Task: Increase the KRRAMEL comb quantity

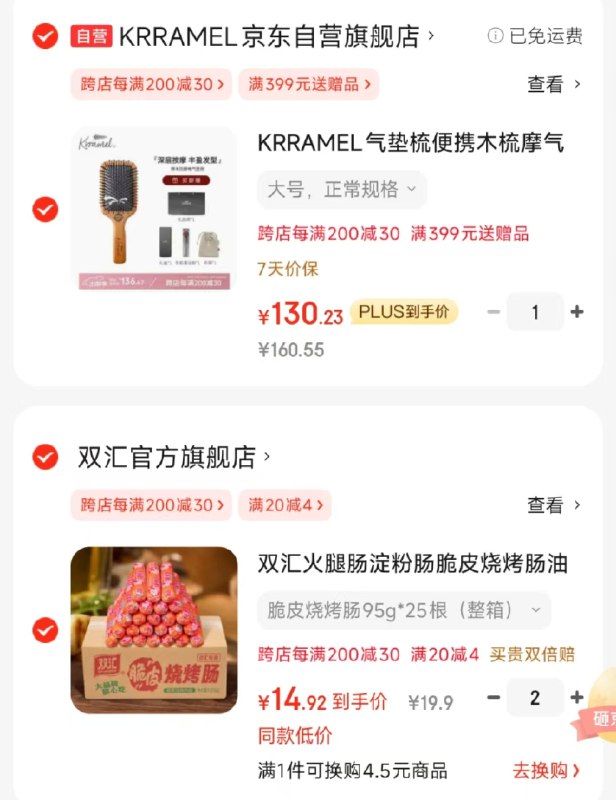Action: [x=577, y=312]
